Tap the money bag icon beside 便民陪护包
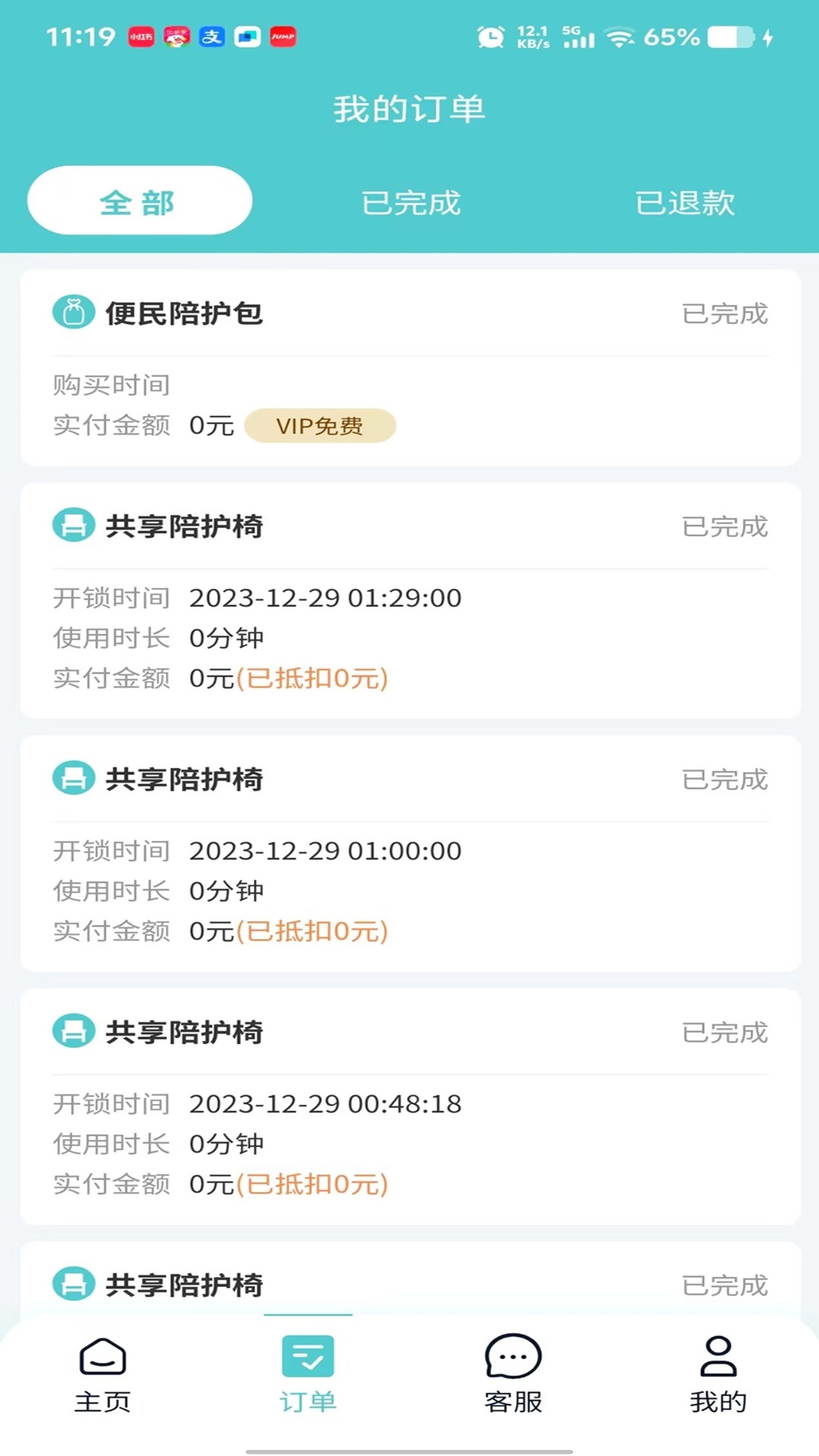Image resolution: width=819 pixels, height=1456 pixels. click(72, 312)
